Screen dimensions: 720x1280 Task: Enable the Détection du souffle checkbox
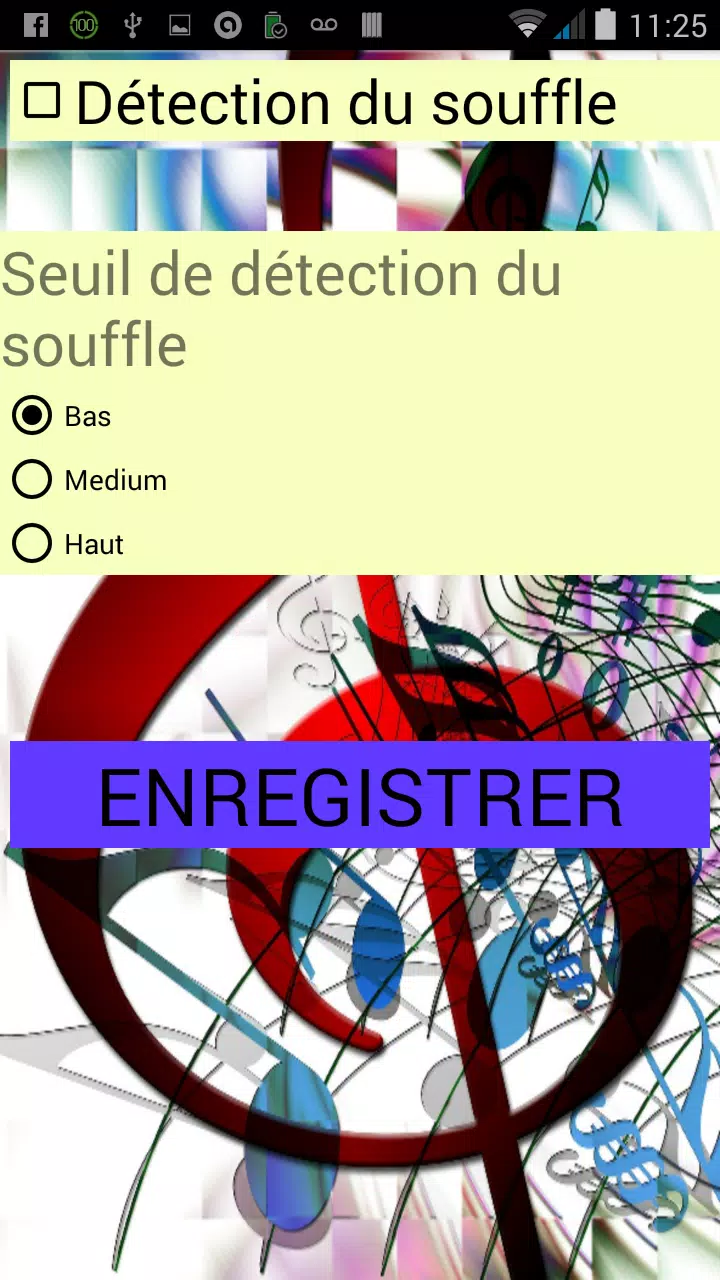tap(42, 101)
